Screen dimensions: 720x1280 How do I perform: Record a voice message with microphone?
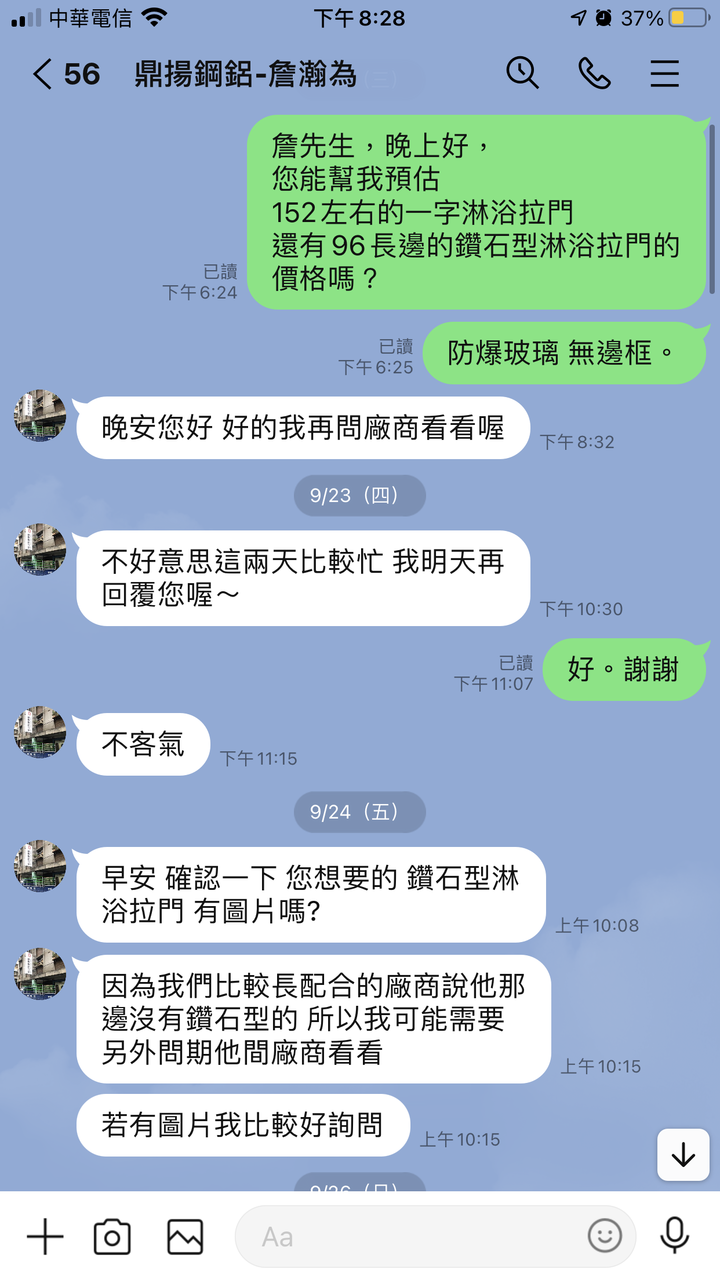tap(675, 1237)
